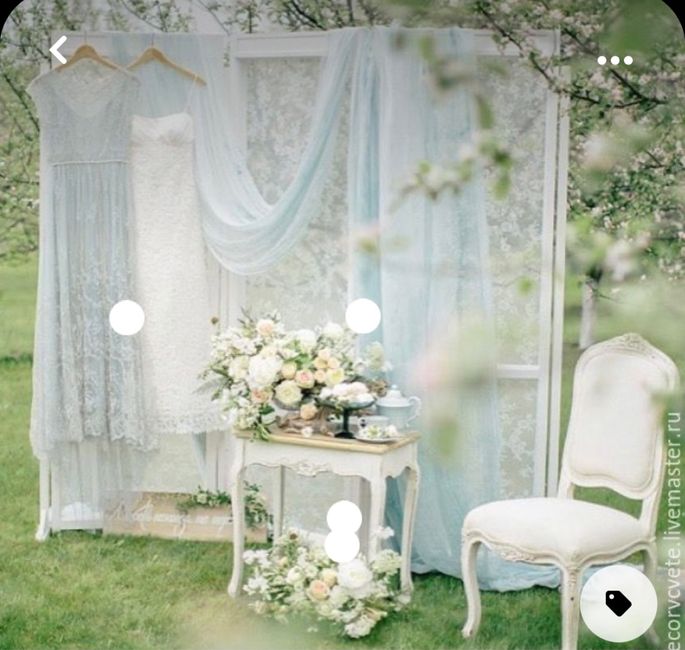Go back using the top arrow

pos(58,49)
